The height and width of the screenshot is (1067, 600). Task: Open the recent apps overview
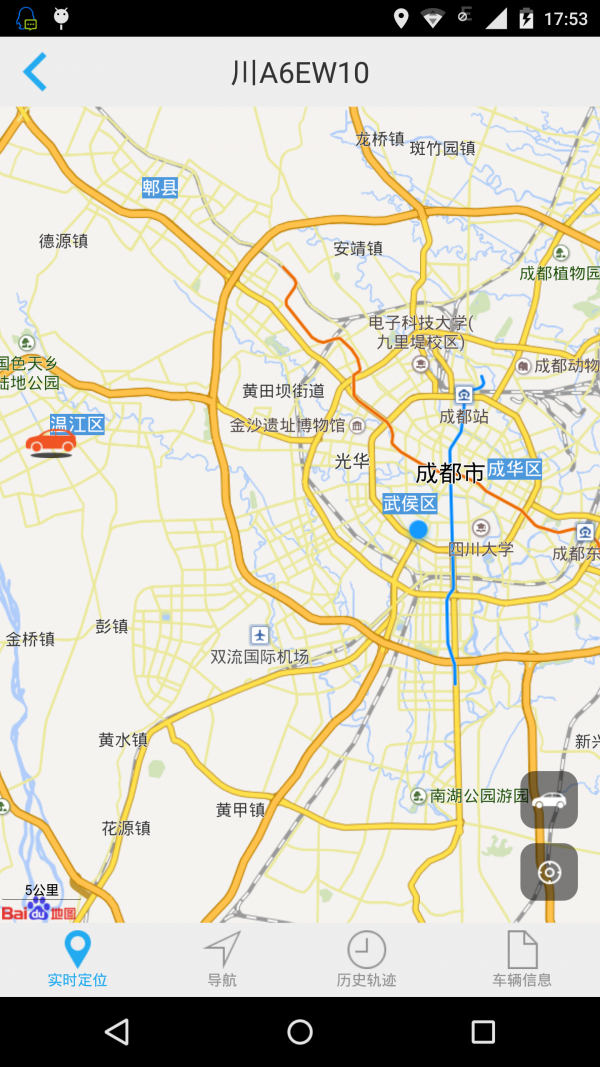coord(483,1032)
